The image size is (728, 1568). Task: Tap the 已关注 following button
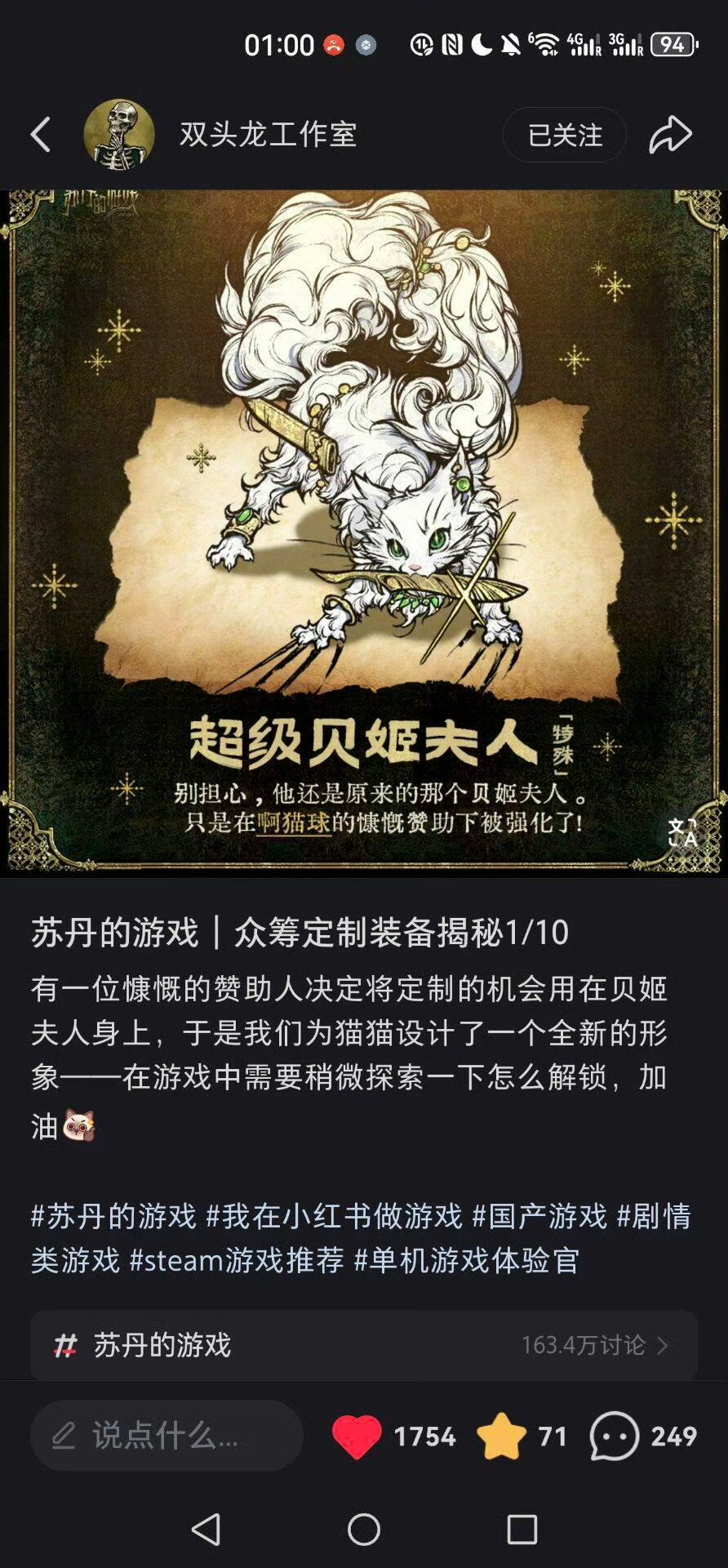565,135
